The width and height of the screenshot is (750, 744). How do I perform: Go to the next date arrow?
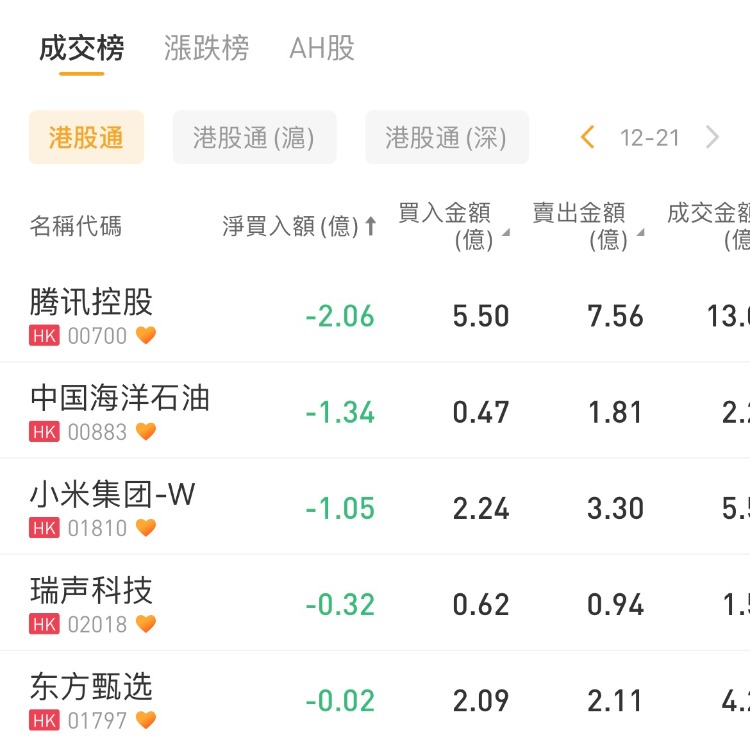[x=712, y=137]
